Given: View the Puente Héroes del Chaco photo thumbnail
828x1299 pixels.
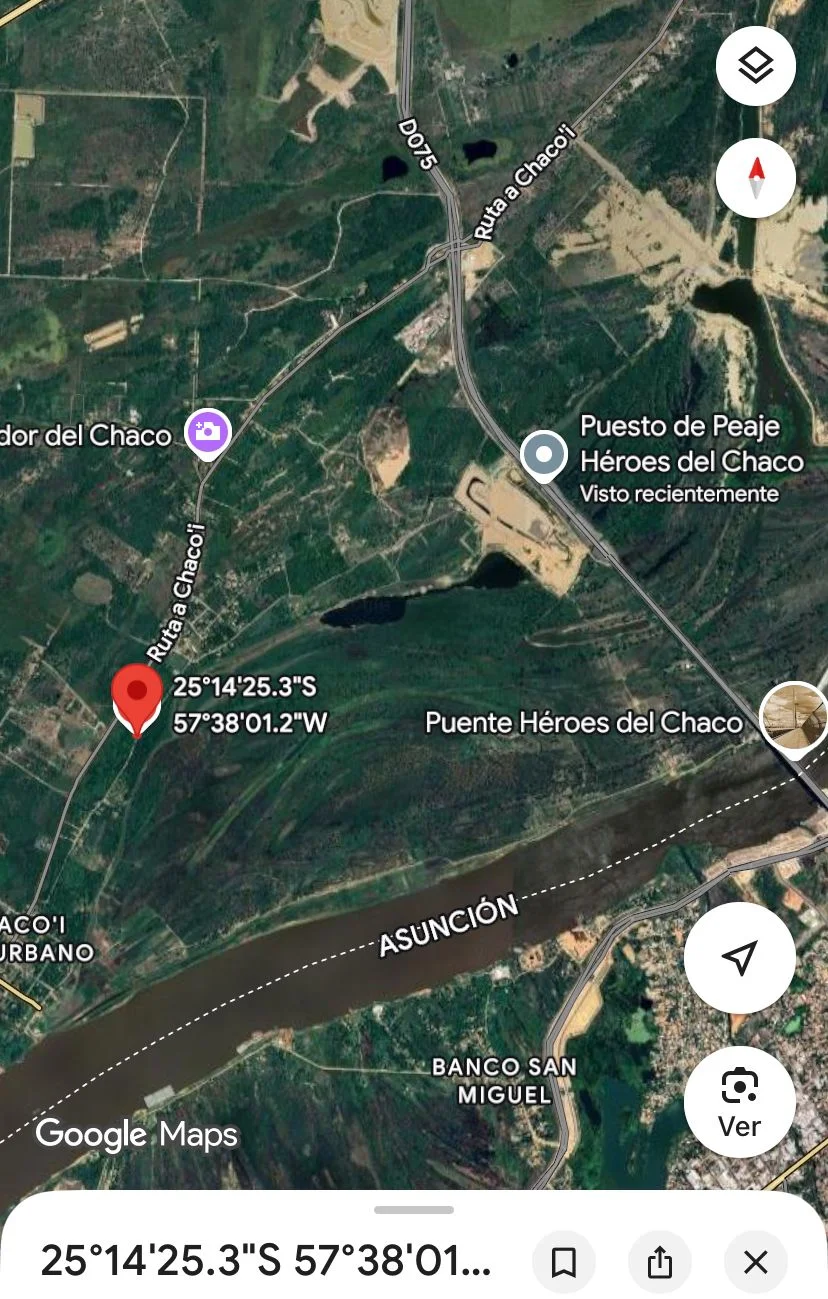Looking at the screenshot, I should [x=794, y=716].
